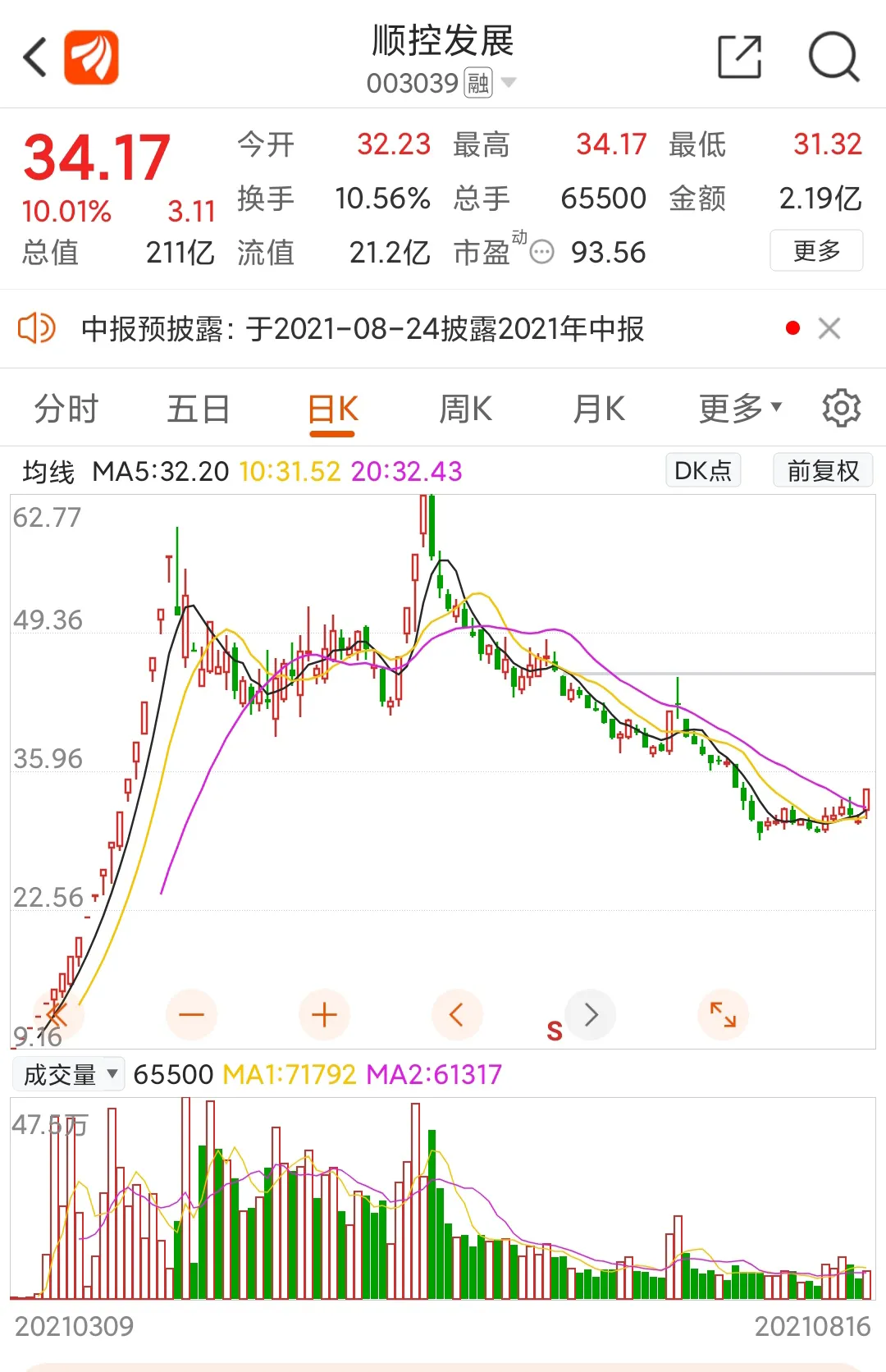Zoom in the K-line chart
886x1372 pixels.
pyautogui.click(x=324, y=1015)
